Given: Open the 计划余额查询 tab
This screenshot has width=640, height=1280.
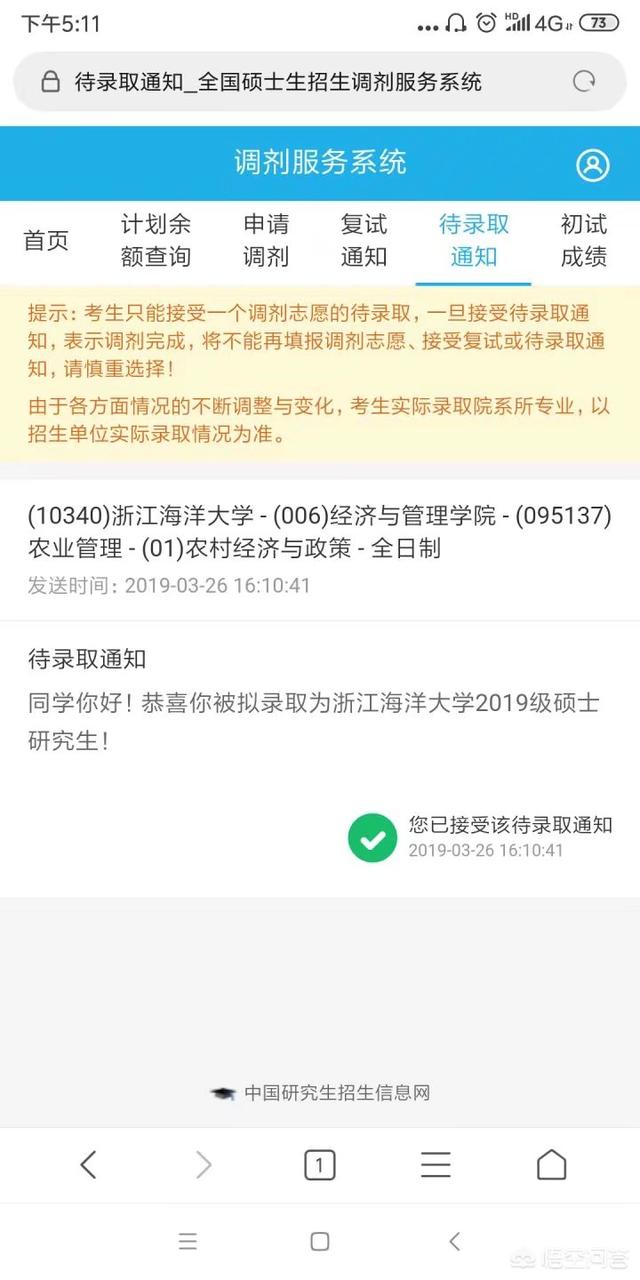Looking at the screenshot, I should (x=155, y=241).
